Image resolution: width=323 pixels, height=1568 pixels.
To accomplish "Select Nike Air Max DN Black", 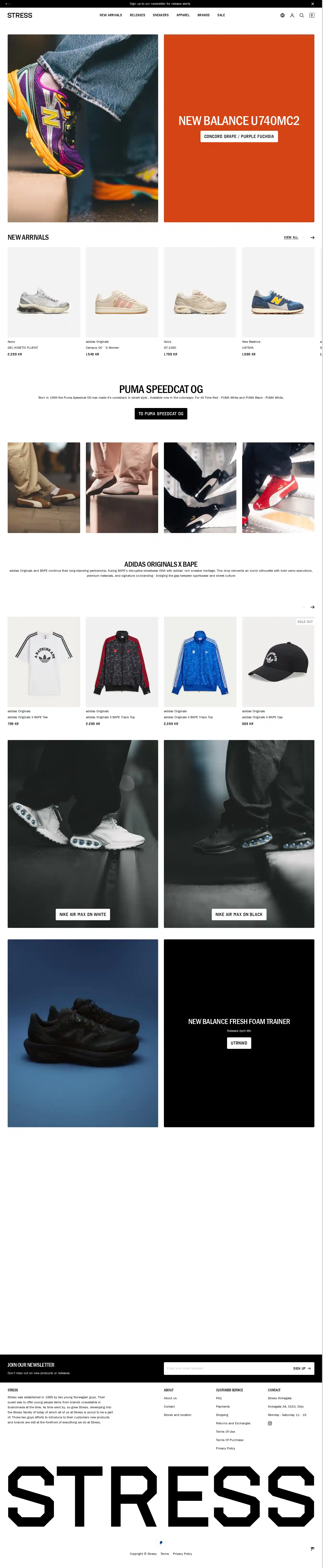I will [239, 914].
